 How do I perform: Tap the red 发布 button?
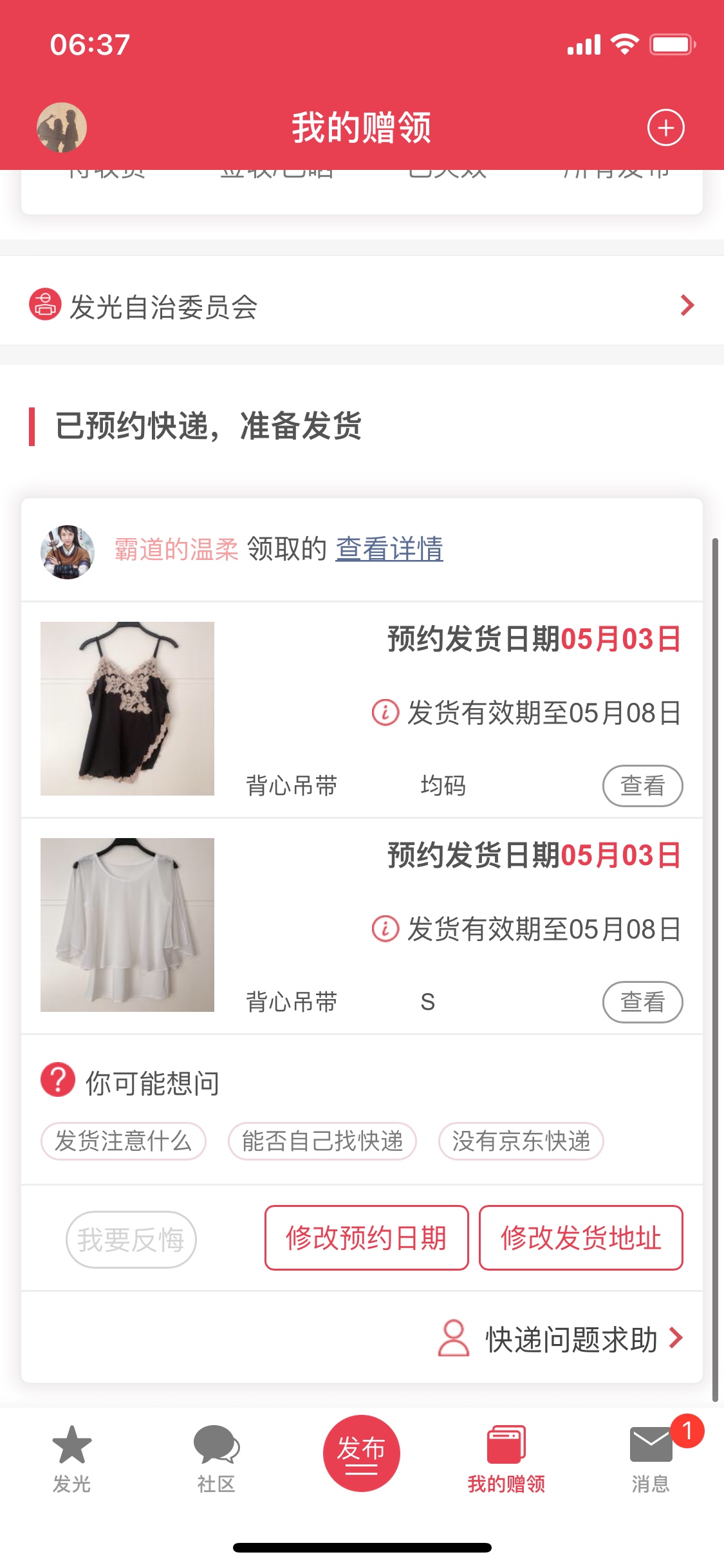(361, 1453)
